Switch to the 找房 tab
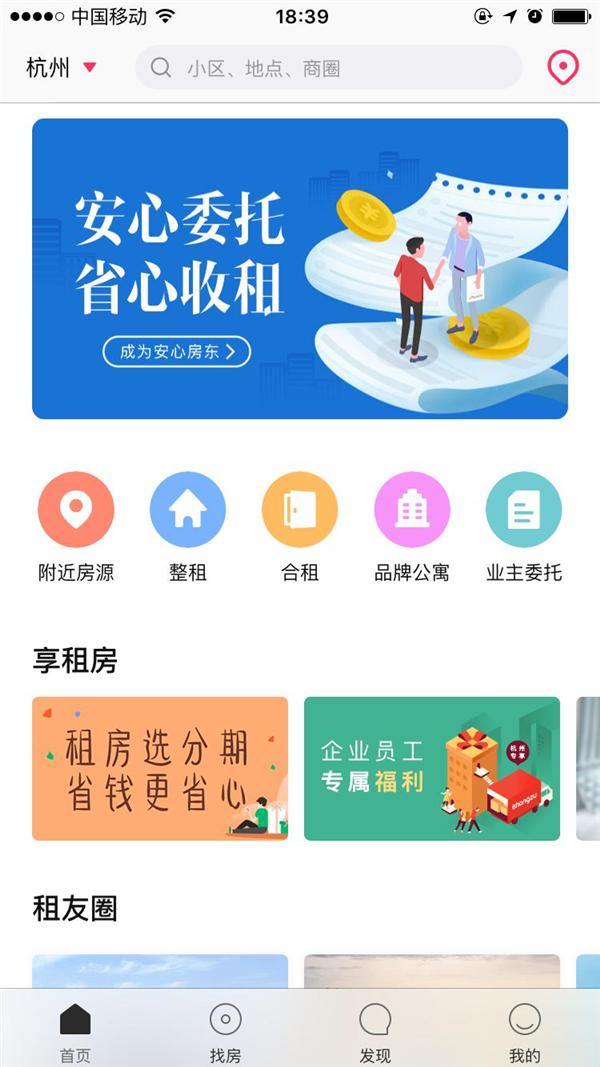This screenshot has width=600, height=1067. tap(225, 1032)
